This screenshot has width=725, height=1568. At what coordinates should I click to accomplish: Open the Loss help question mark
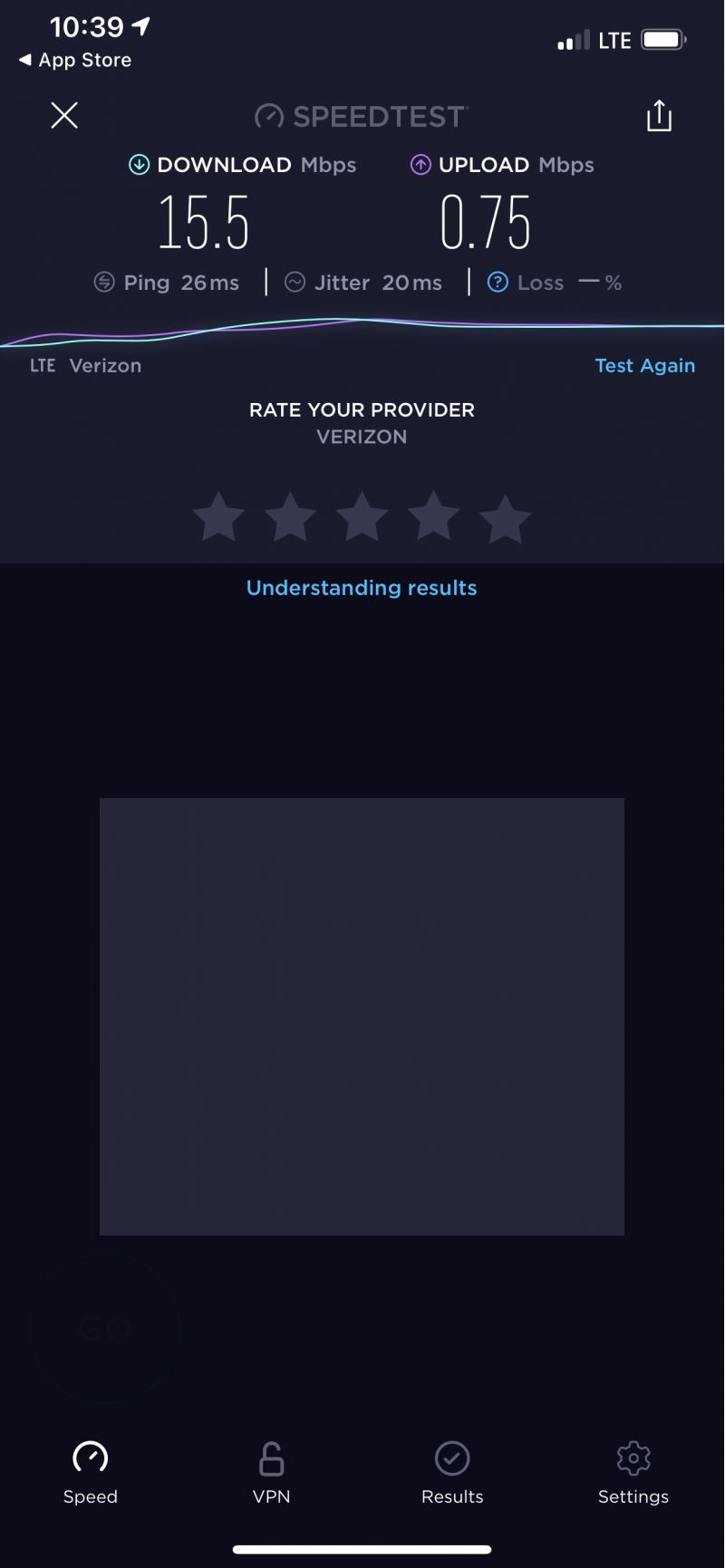click(498, 283)
